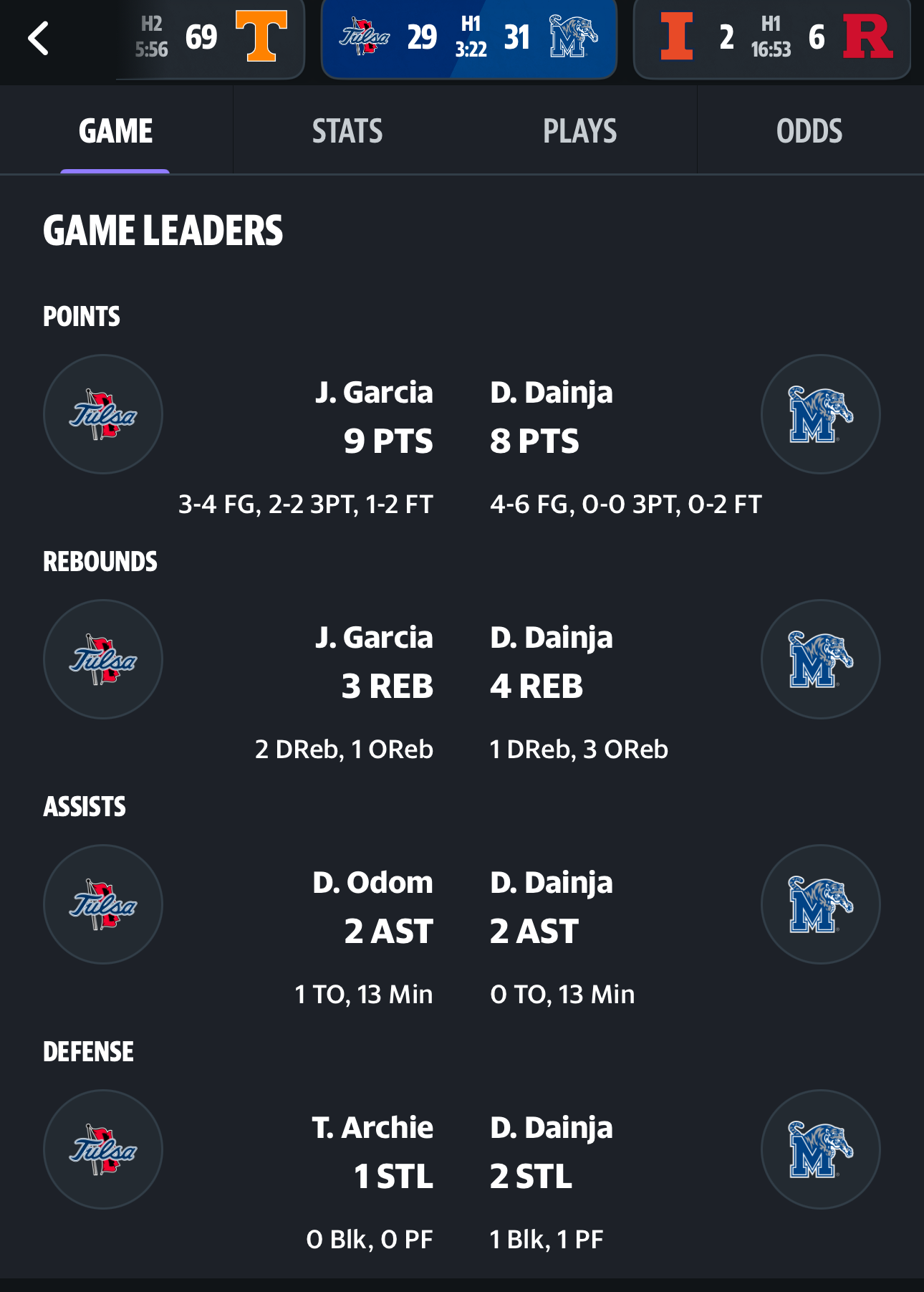The height and width of the screenshot is (1292, 924).
Task: Go back using the top-left arrow
Action: (x=39, y=38)
